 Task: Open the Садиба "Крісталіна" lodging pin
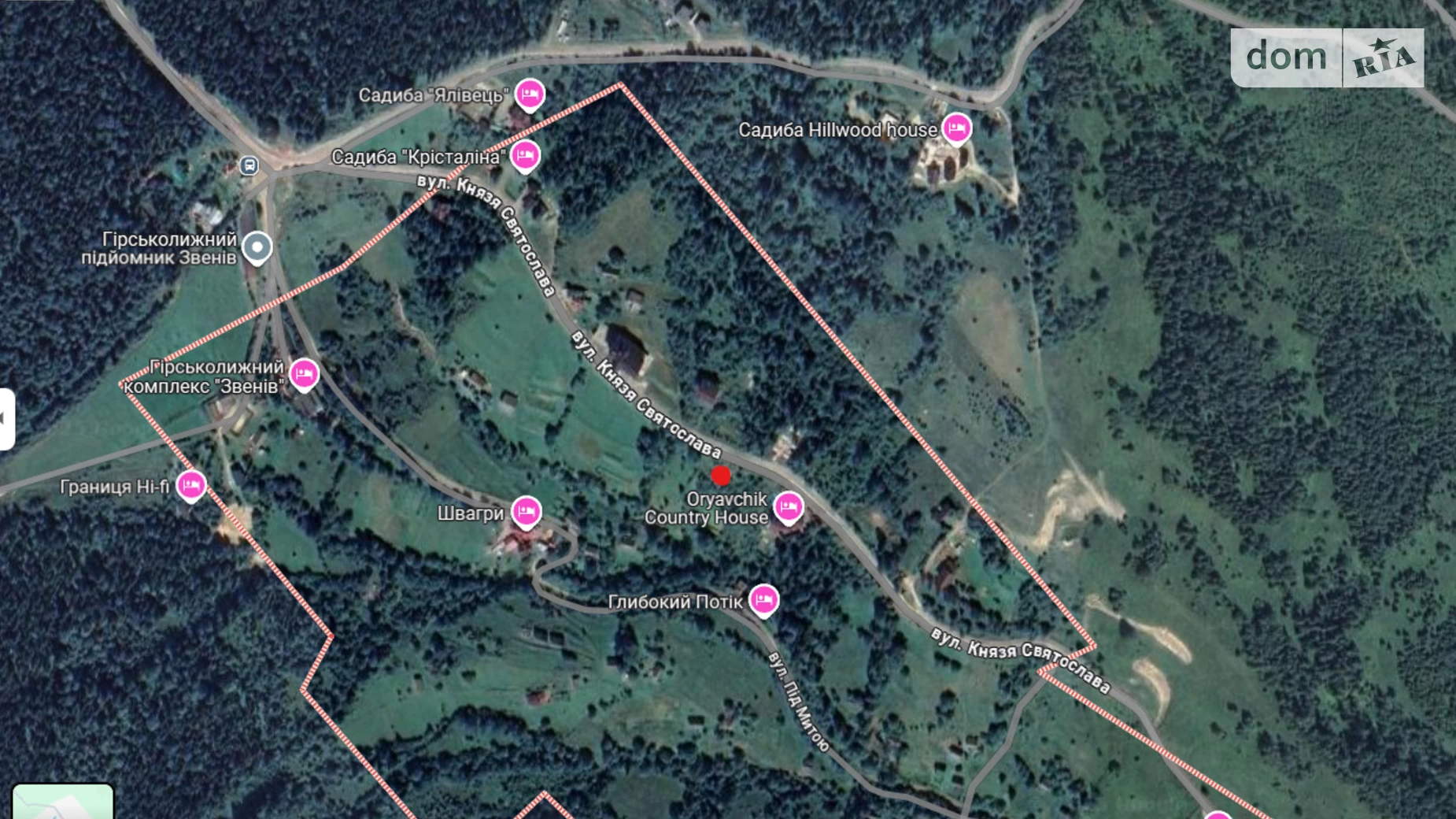click(525, 155)
